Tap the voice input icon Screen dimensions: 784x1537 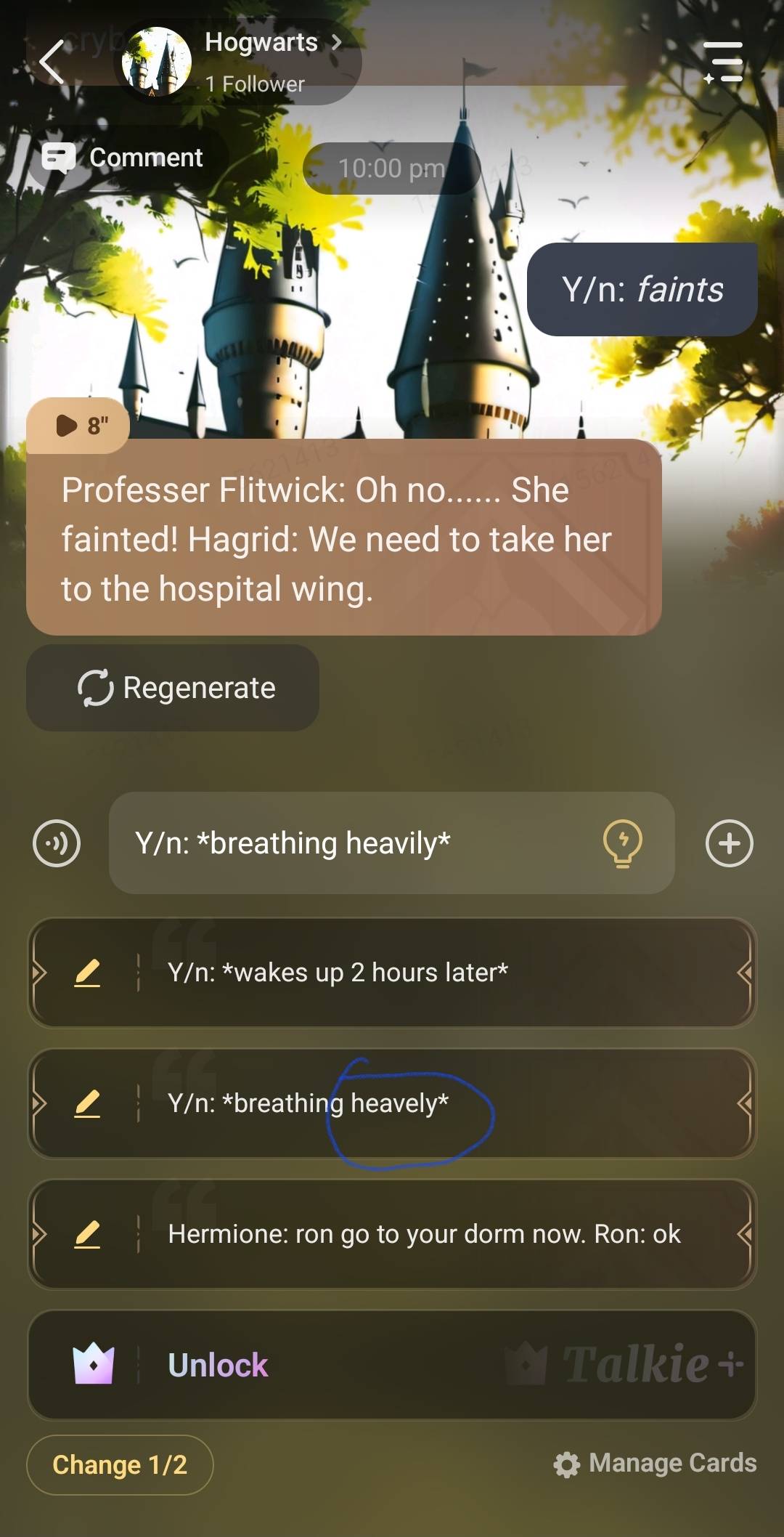click(x=57, y=843)
